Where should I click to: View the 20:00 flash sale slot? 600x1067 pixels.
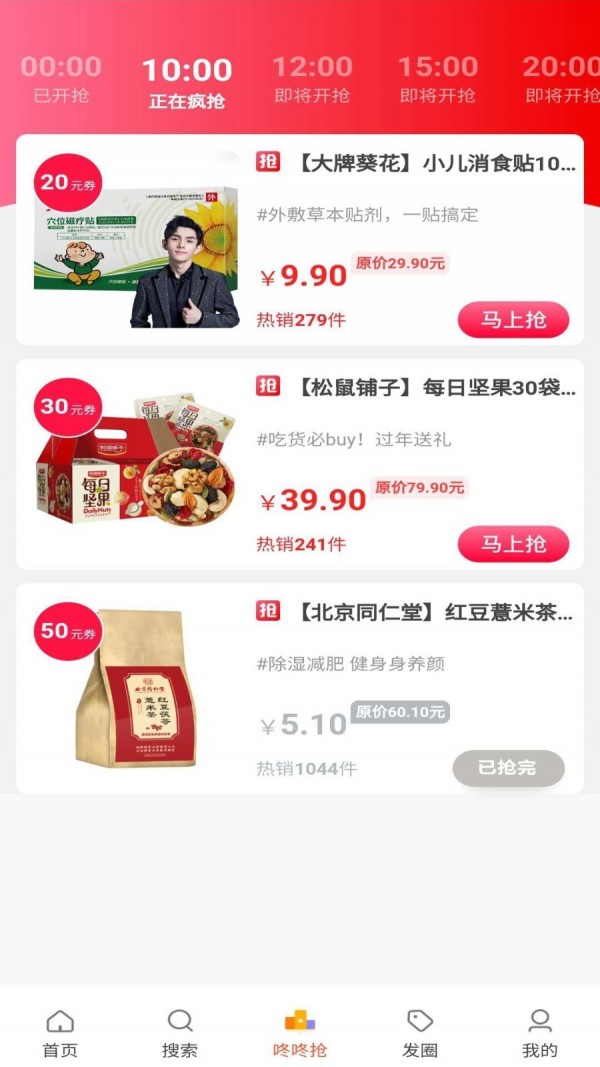[561, 79]
